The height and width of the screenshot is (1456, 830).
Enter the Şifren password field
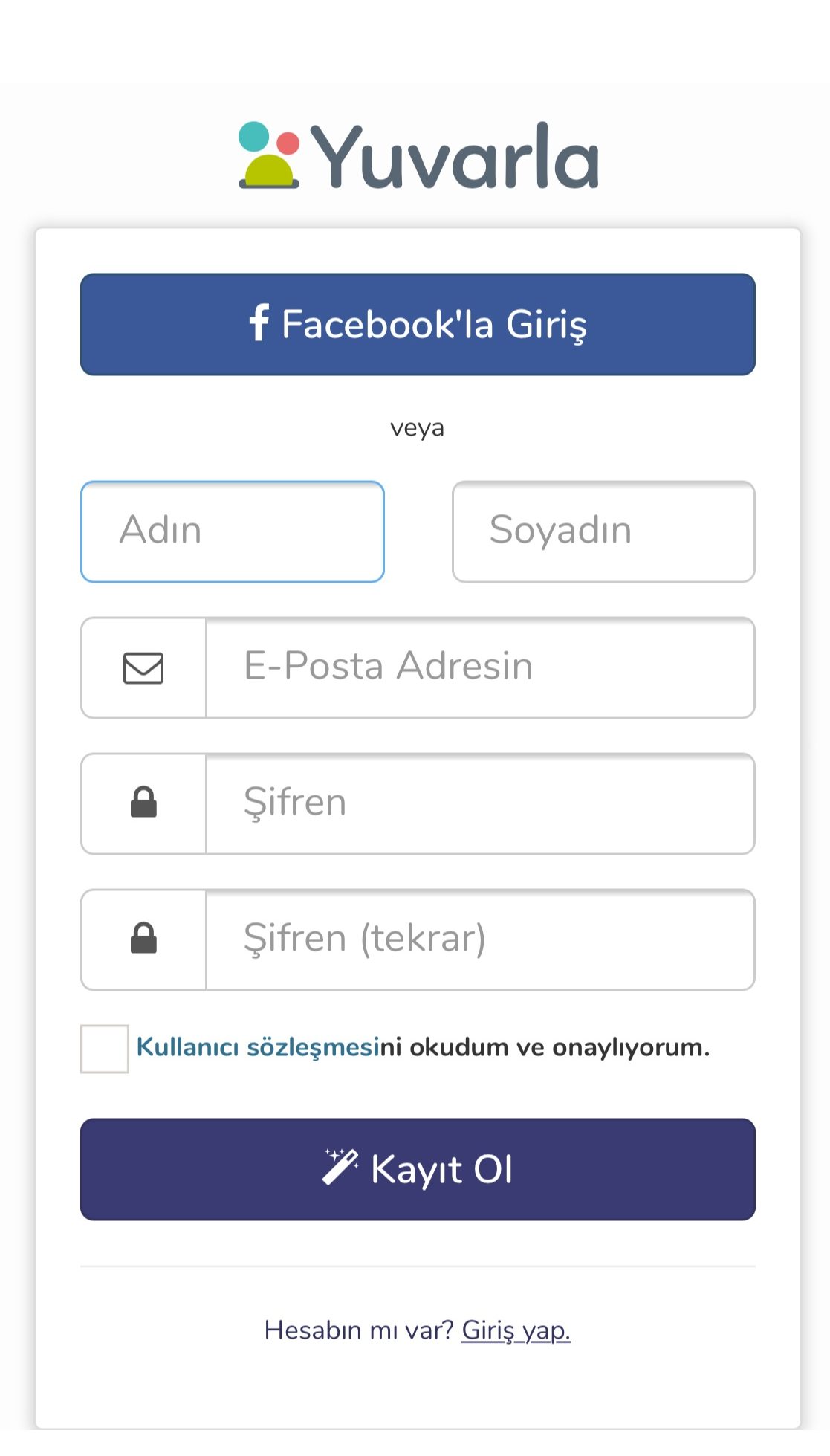coord(479,803)
